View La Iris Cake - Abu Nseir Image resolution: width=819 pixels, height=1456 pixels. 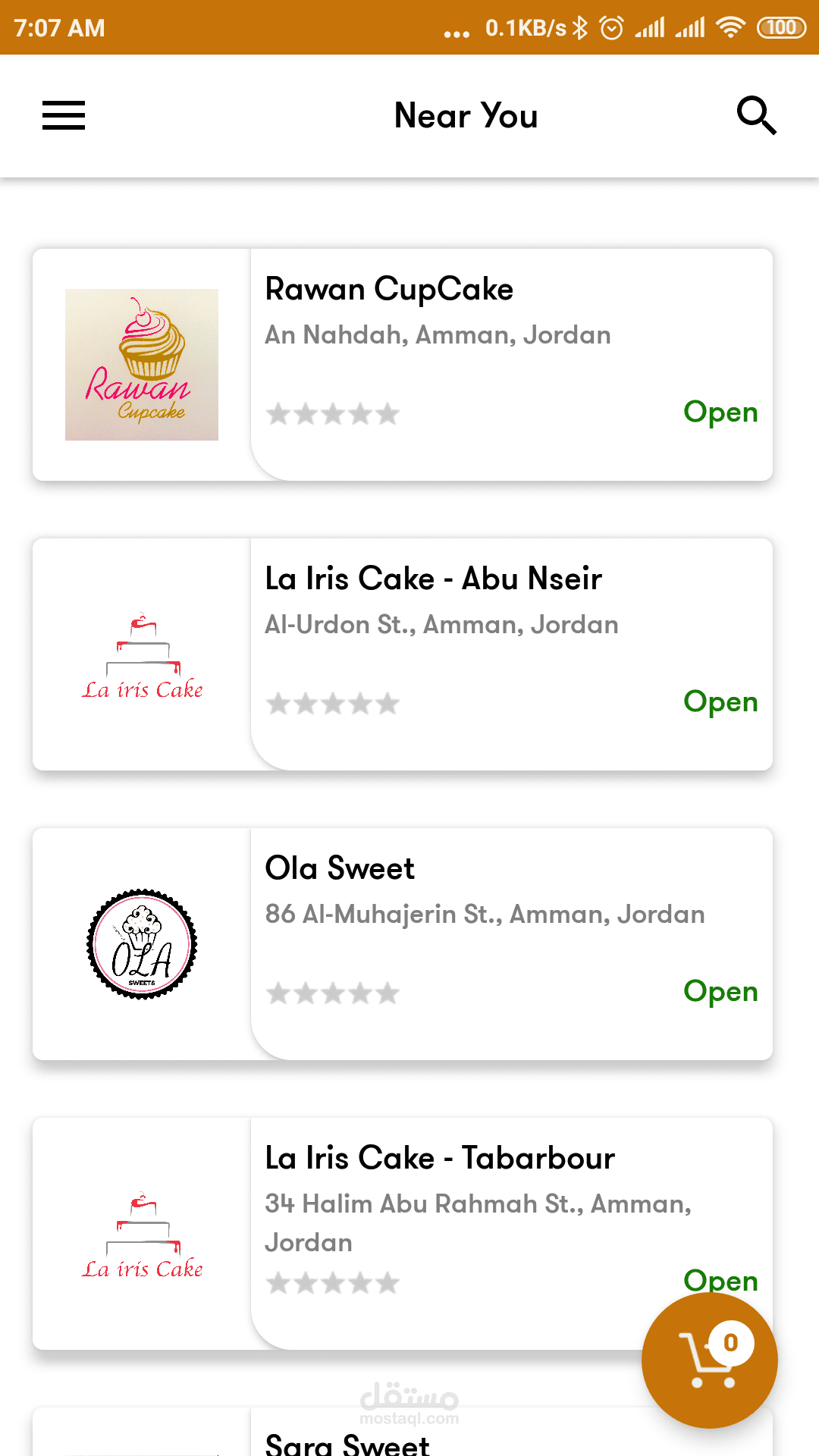point(402,654)
